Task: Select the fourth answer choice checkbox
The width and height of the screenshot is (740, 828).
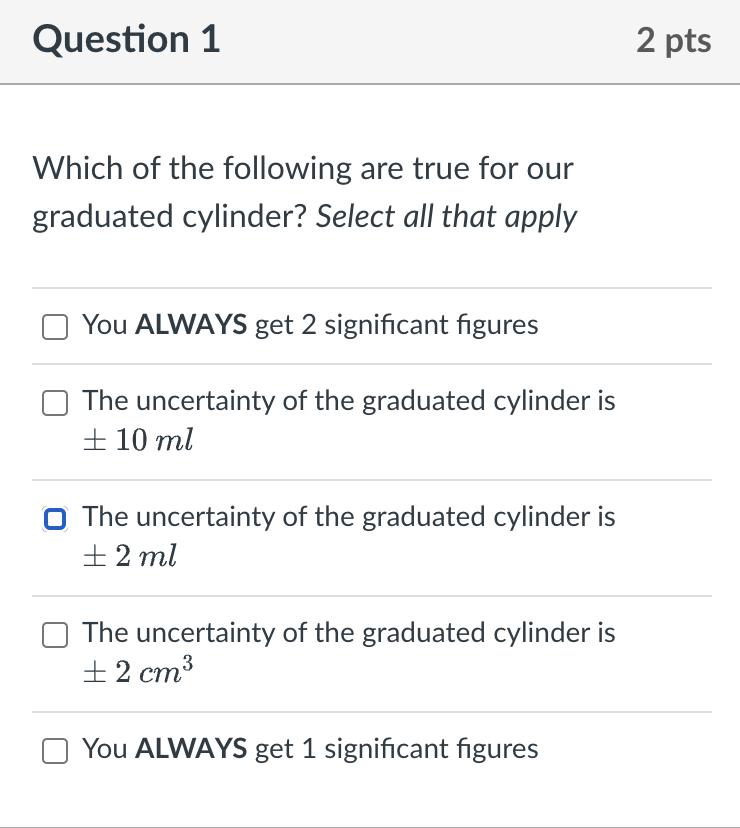Action: (55, 634)
